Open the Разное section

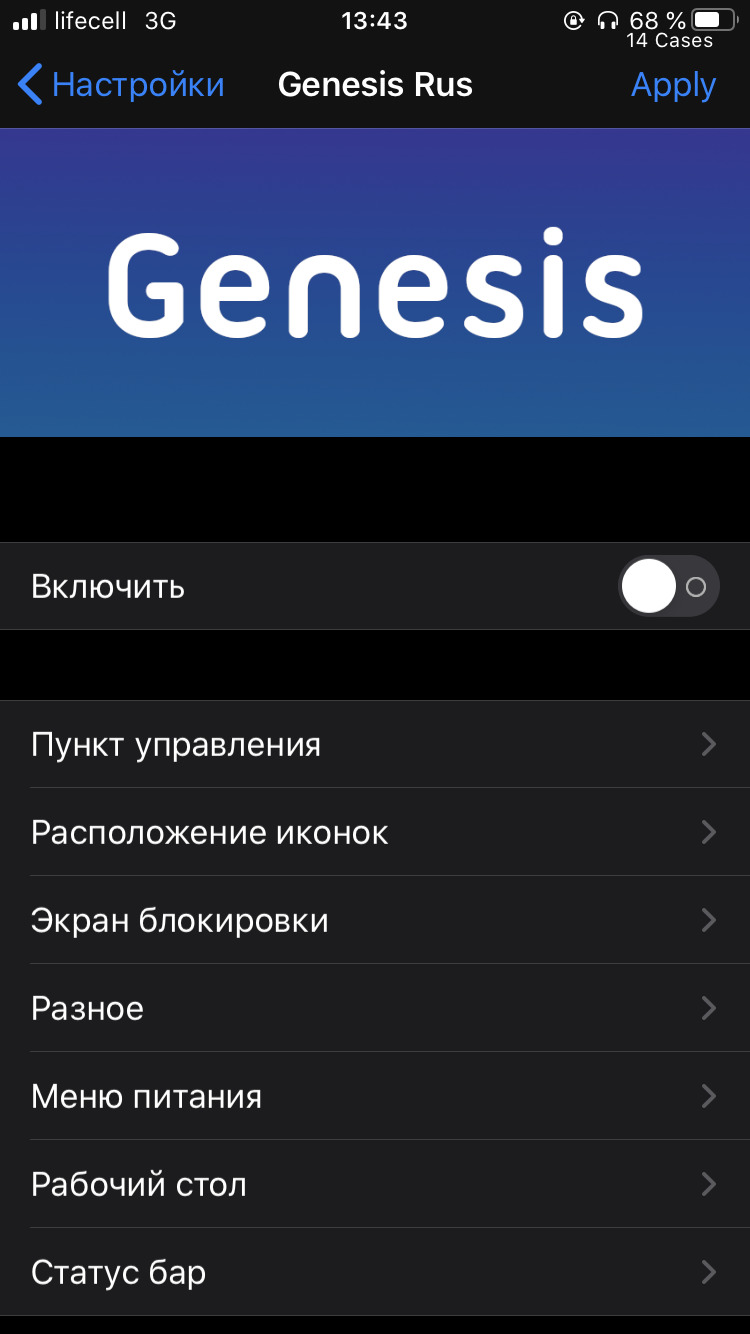point(375,1008)
